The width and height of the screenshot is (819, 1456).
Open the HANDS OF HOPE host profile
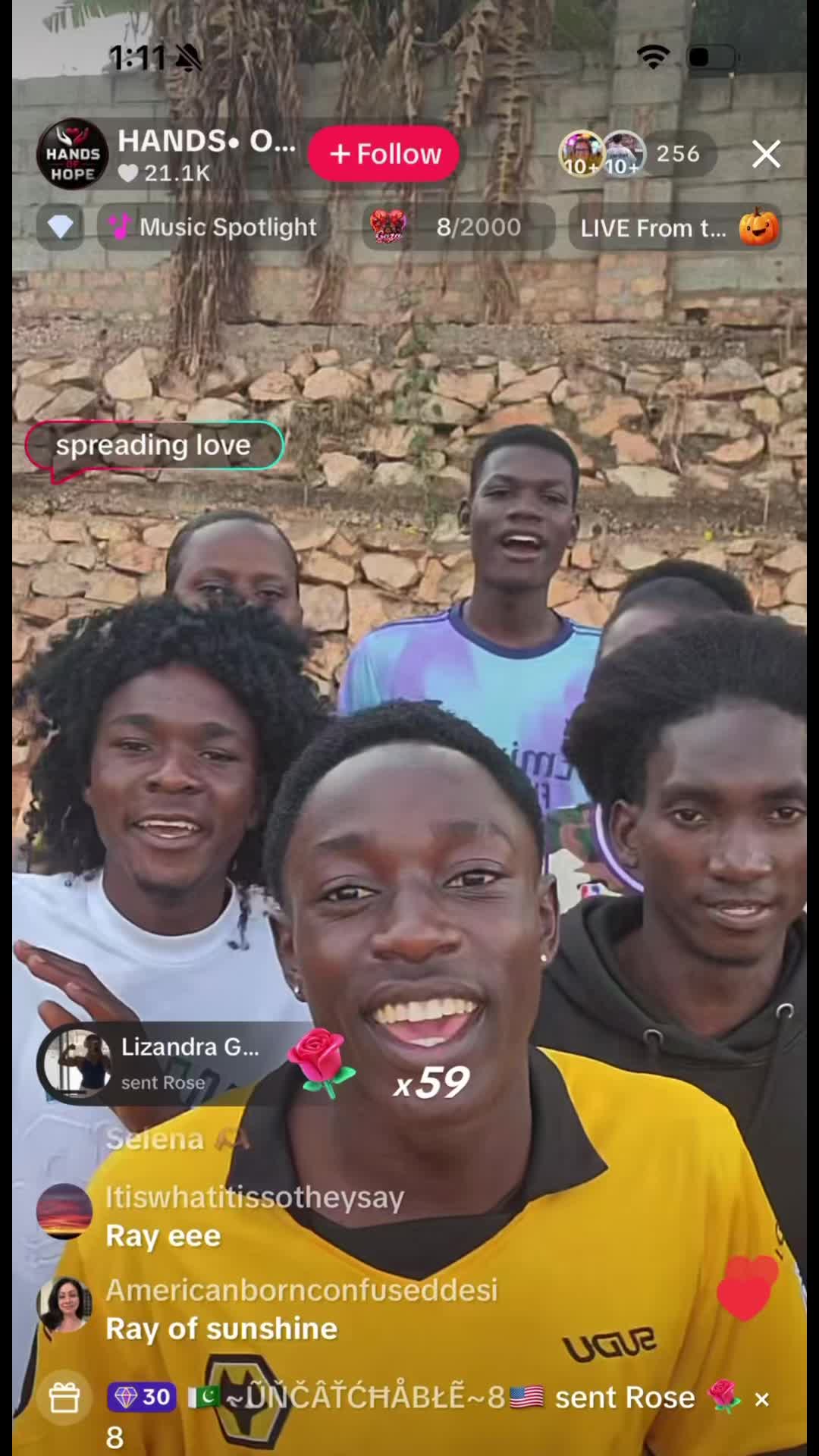[x=73, y=154]
